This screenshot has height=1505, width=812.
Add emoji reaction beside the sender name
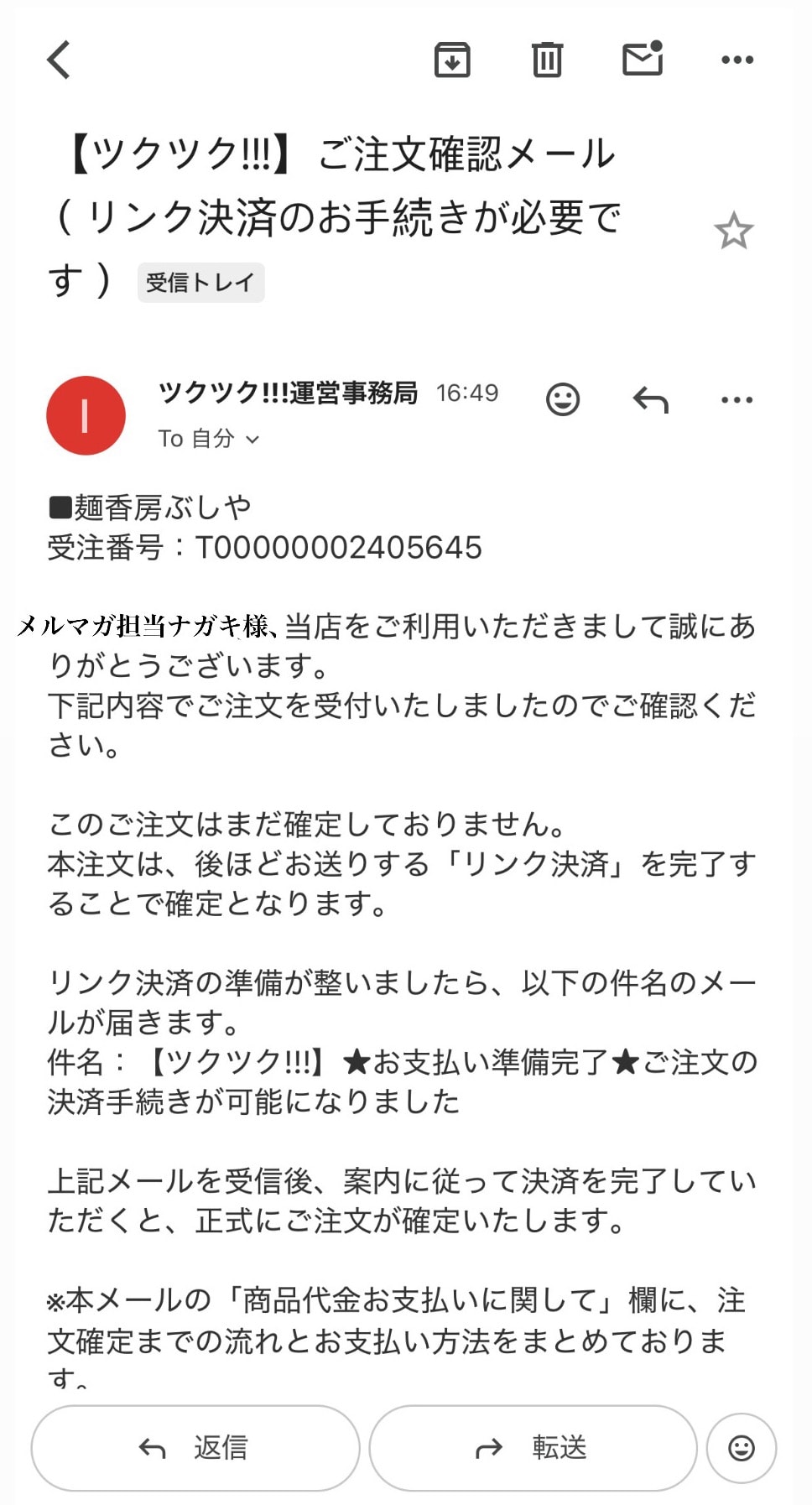click(x=563, y=399)
